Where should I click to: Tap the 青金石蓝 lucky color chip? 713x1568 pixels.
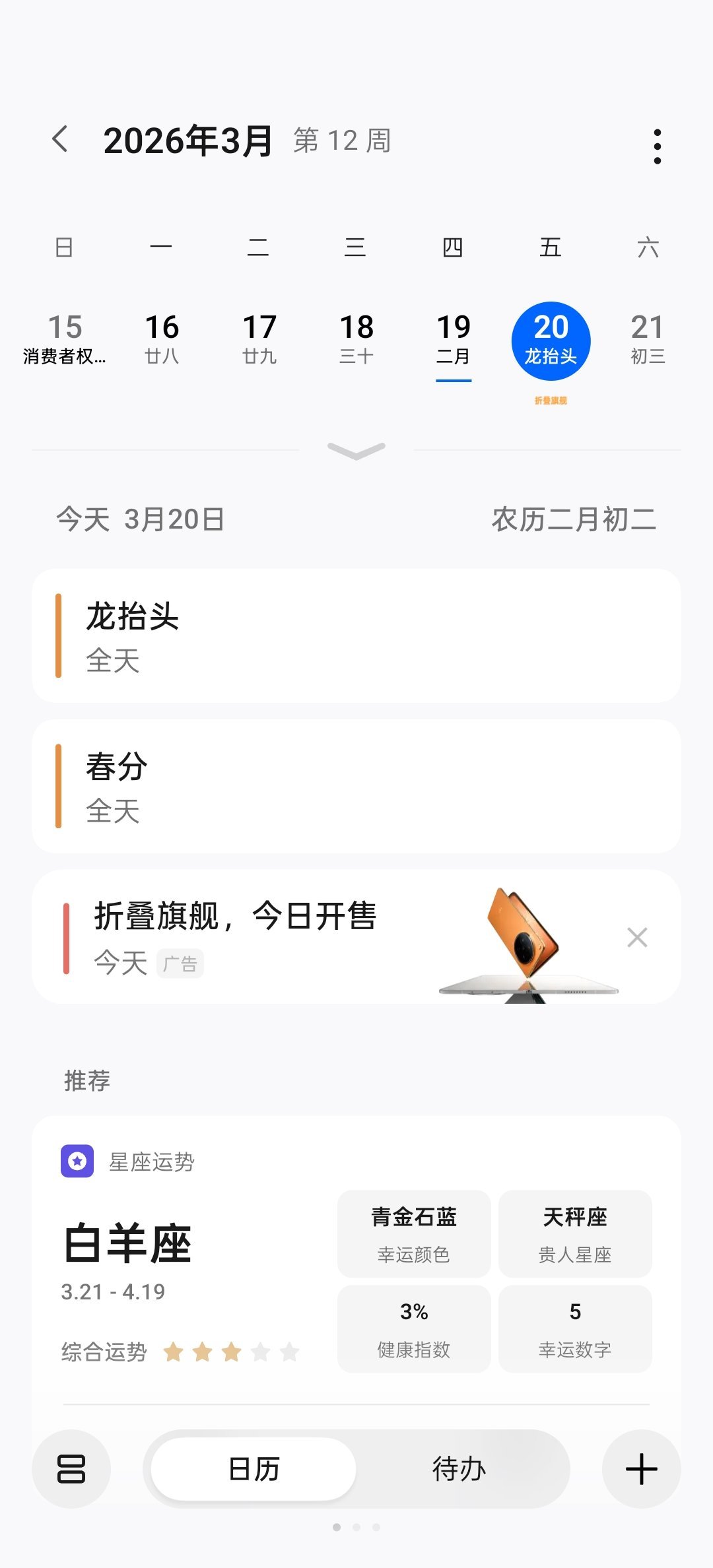[413, 1233]
